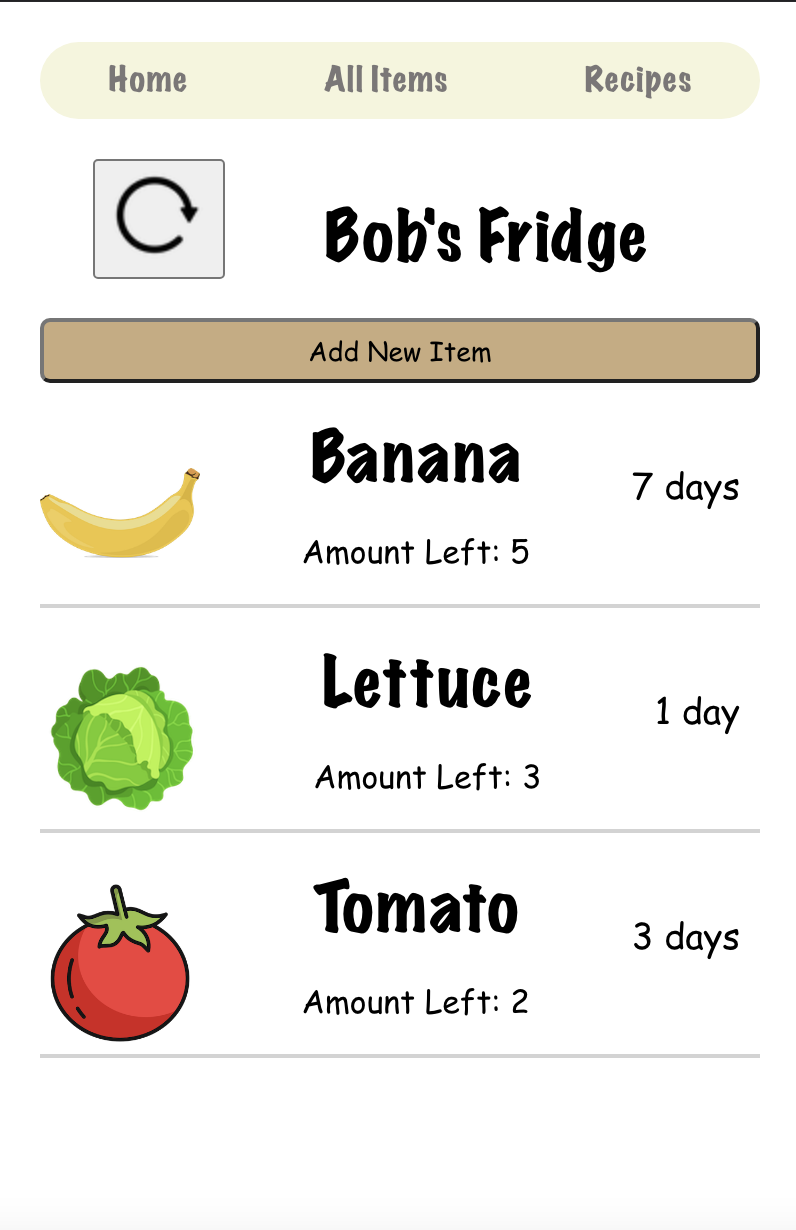Open the Recipes tab
The width and height of the screenshot is (796, 1230).
click(637, 80)
